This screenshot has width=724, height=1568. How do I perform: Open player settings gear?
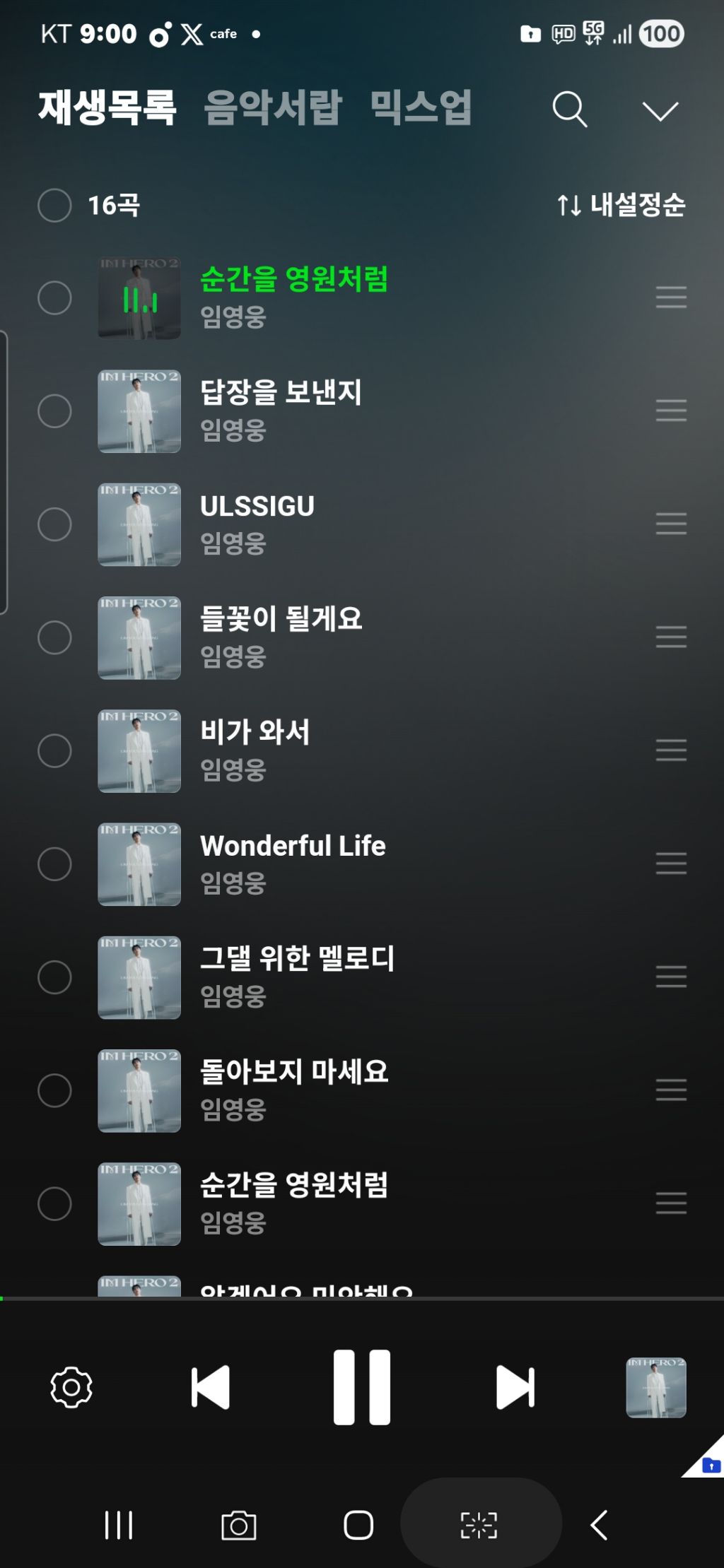[71, 1387]
